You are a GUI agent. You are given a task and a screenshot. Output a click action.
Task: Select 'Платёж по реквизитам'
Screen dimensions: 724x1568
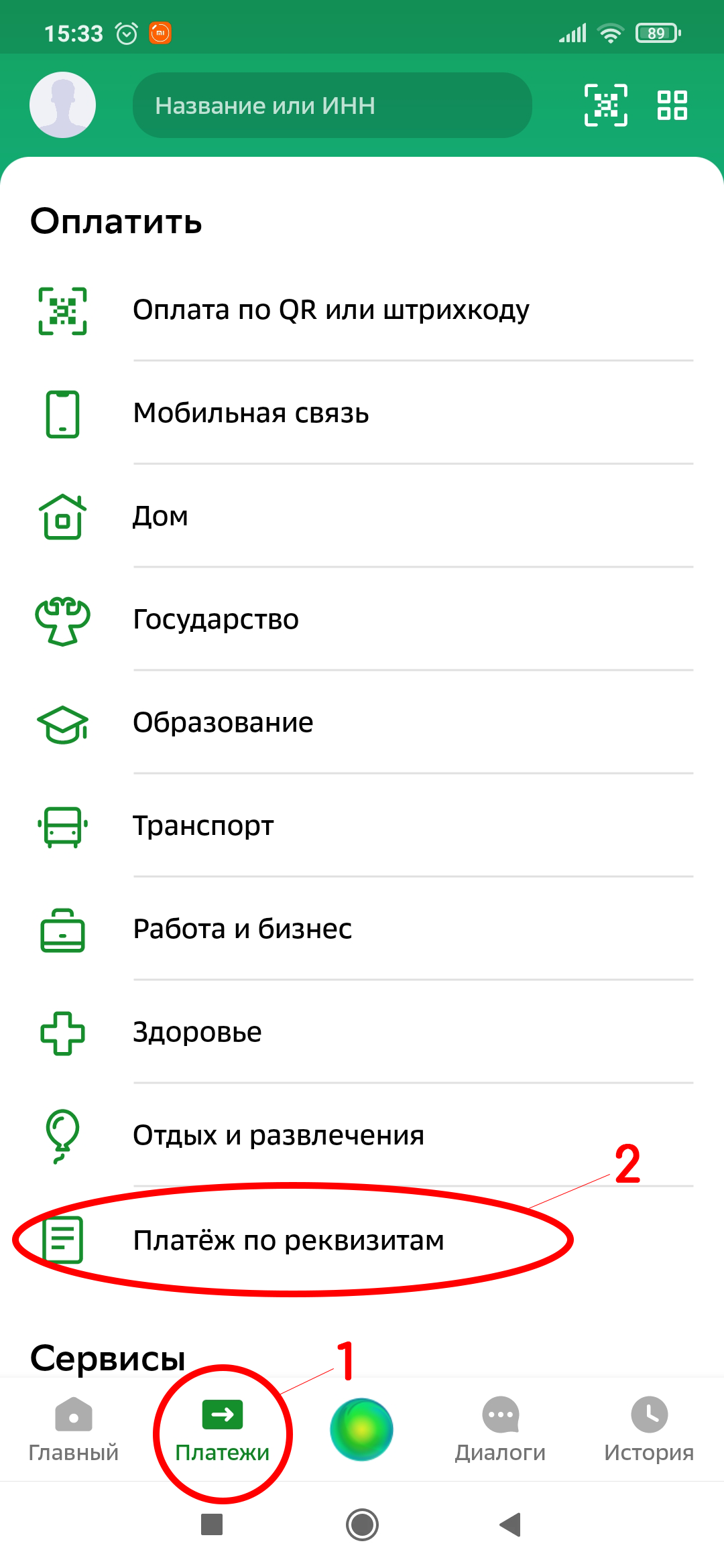288,1240
